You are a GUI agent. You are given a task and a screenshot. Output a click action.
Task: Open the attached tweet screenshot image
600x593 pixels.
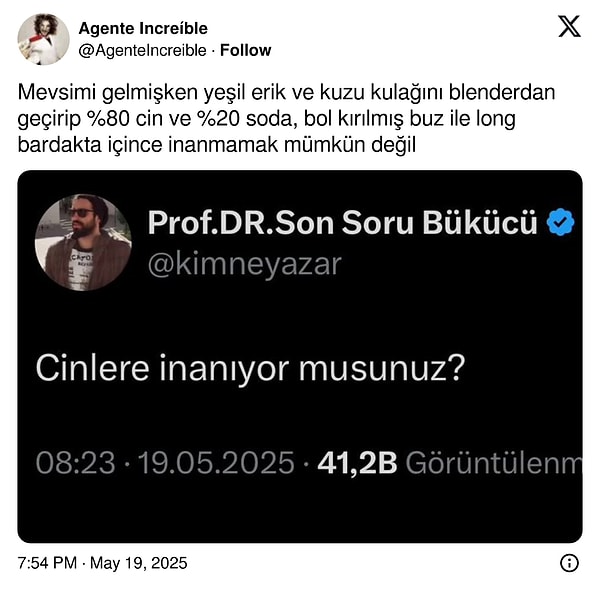(300, 356)
